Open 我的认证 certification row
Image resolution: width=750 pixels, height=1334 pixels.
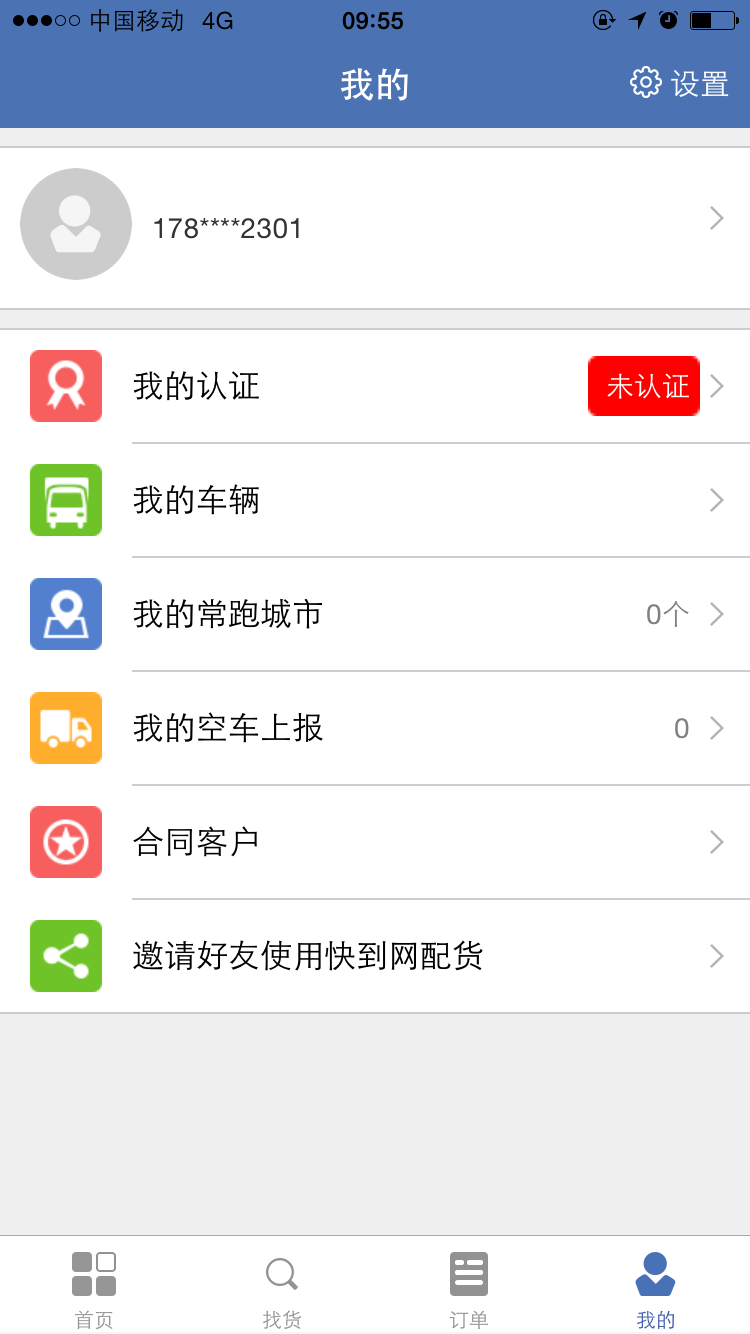(x=375, y=386)
